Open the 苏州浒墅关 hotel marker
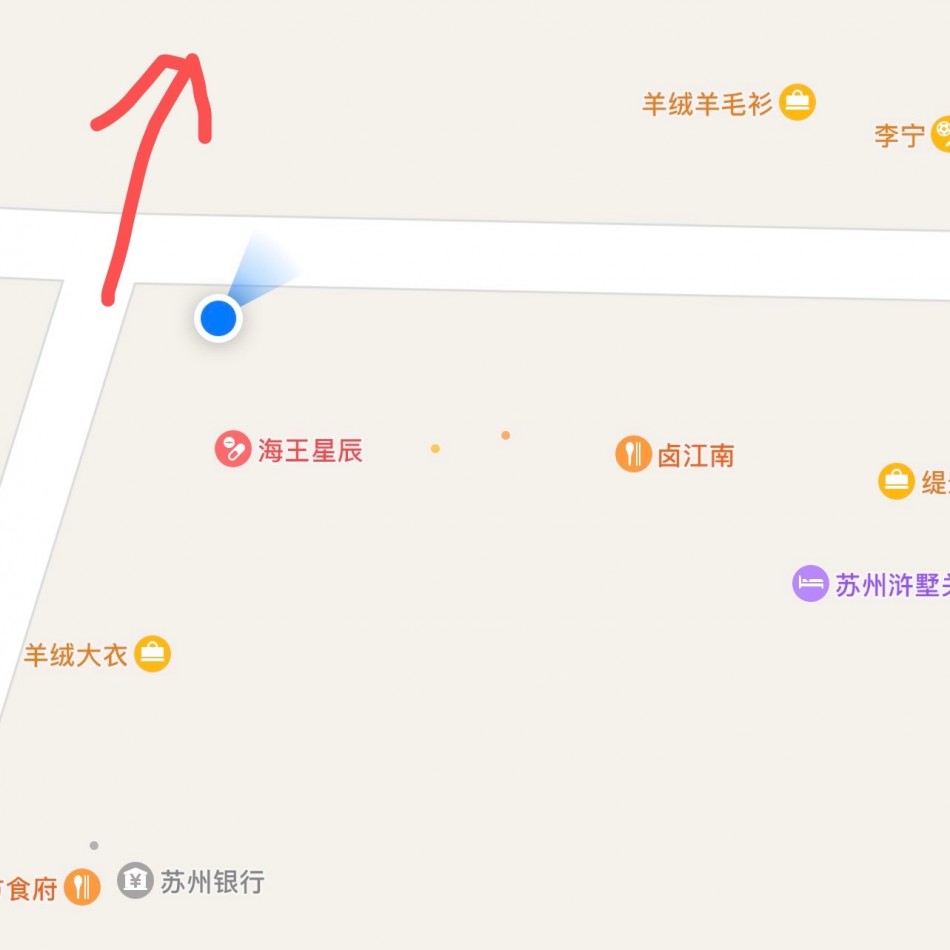950x950 pixels. tap(810, 583)
